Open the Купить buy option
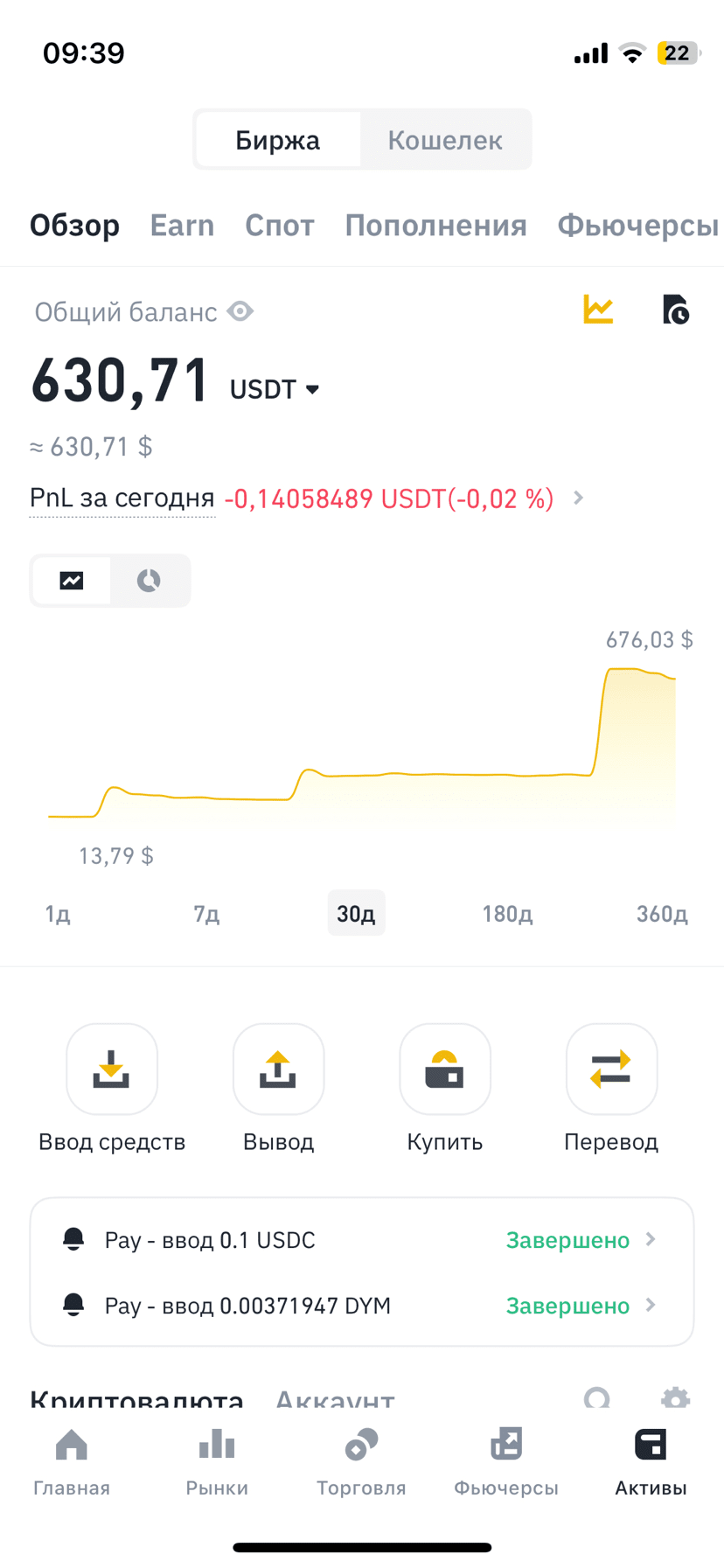This screenshot has width=724, height=1568. pos(445,1070)
